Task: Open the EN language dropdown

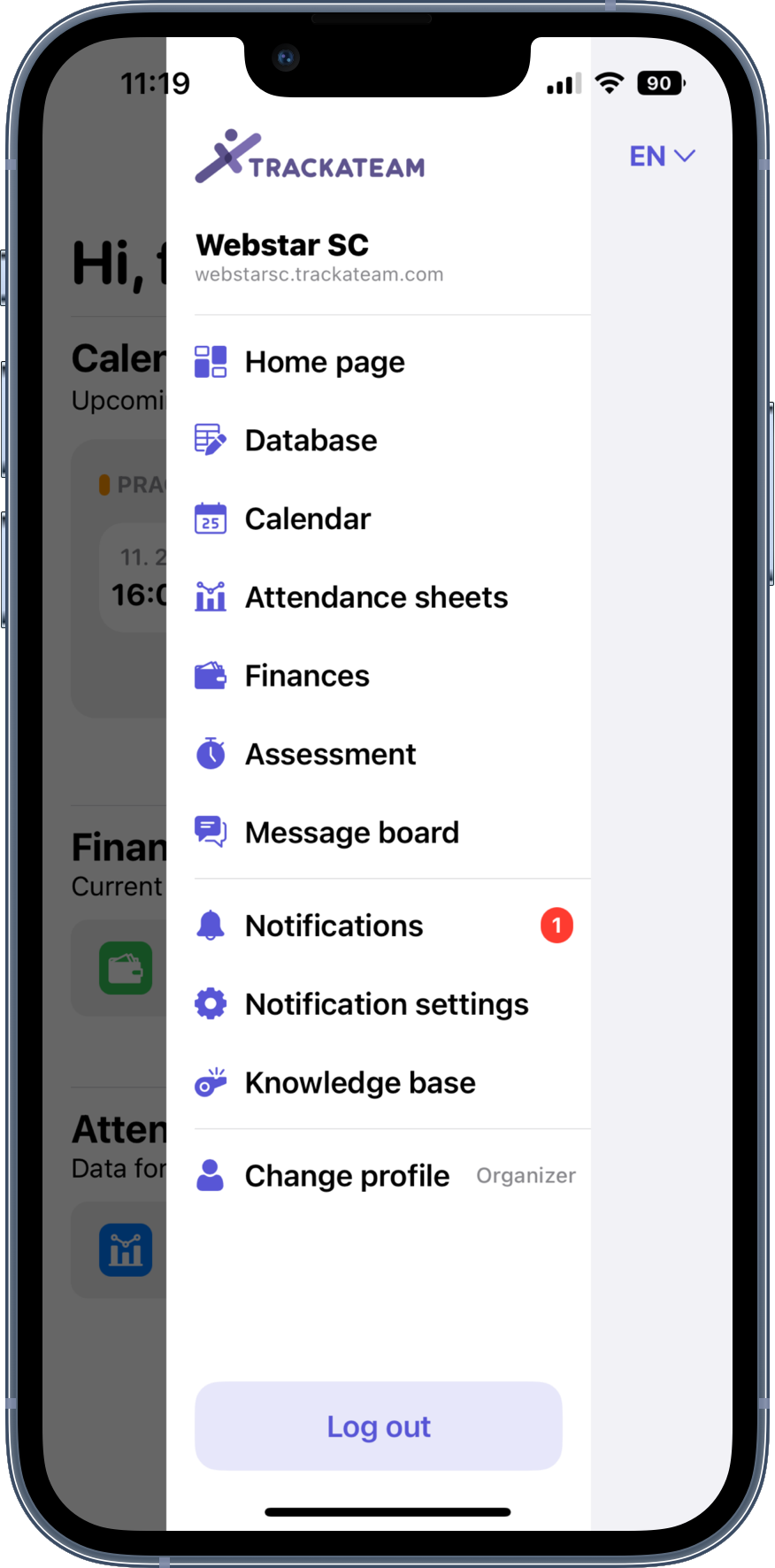Action: 662,157
